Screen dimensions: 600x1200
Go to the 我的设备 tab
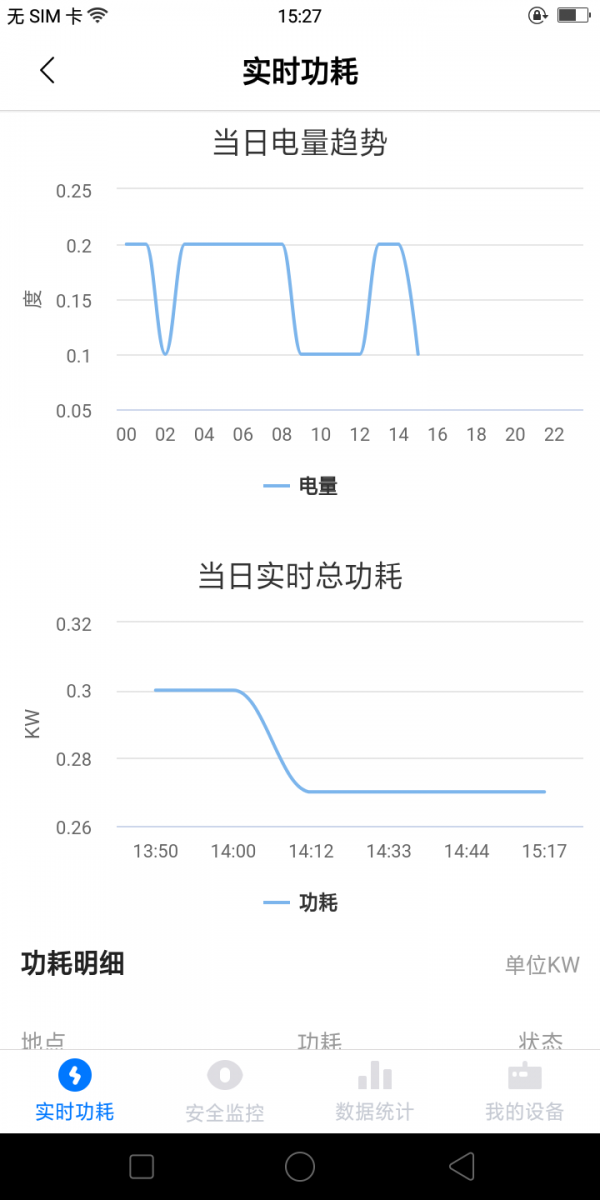coord(525,1090)
